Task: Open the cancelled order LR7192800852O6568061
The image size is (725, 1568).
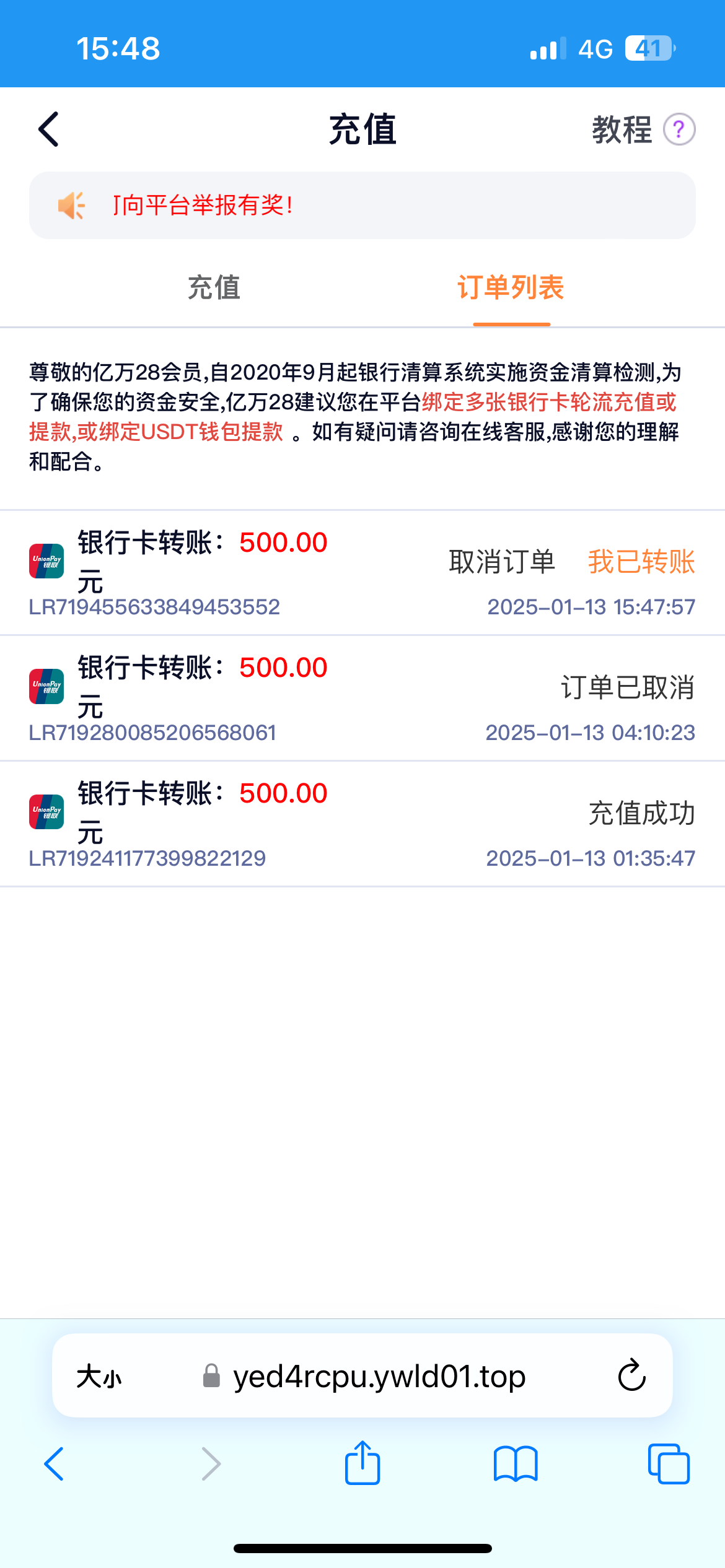Action: point(362,698)
